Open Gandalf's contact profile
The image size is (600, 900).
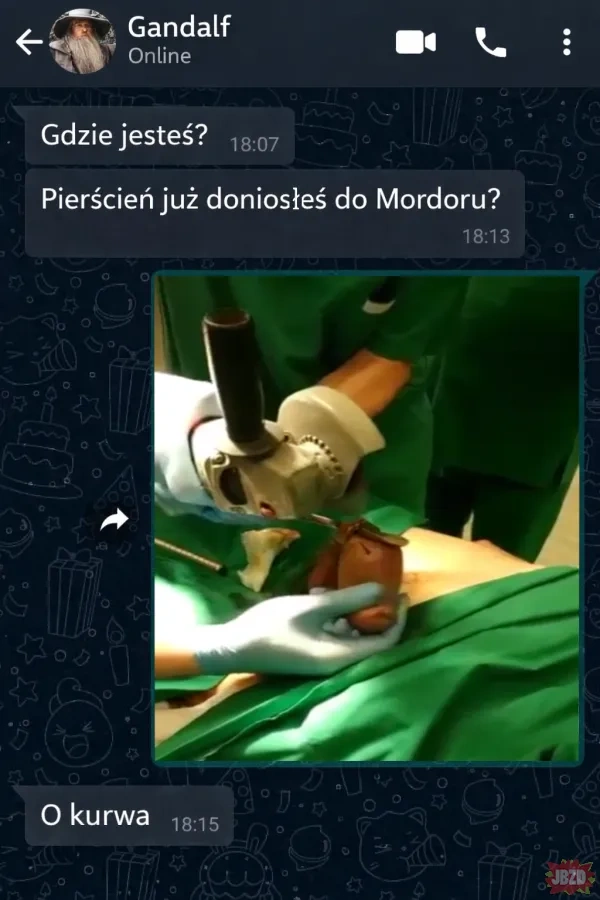click(x=180, y=40)
